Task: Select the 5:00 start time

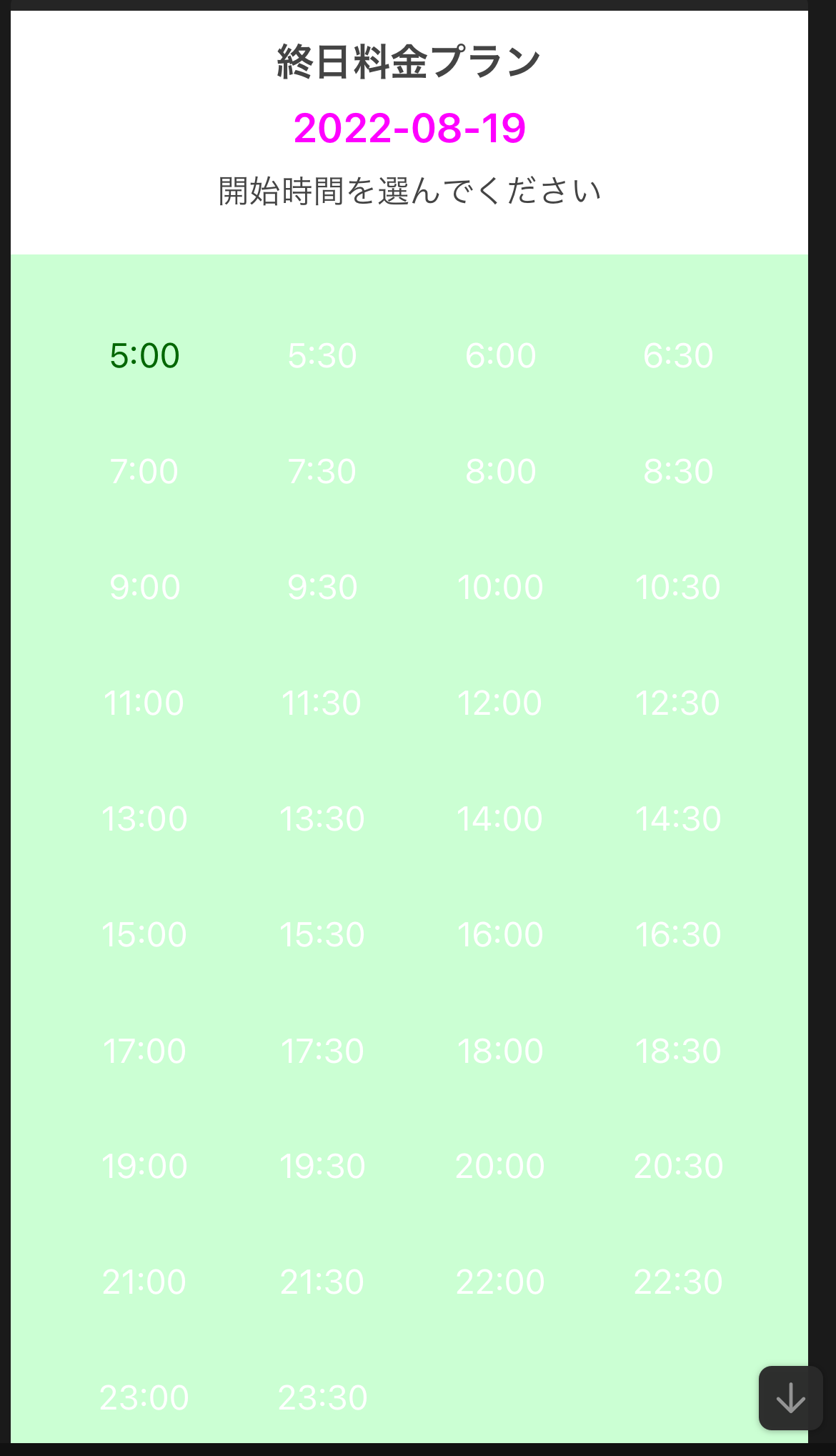Action: [x=144, y=355]
